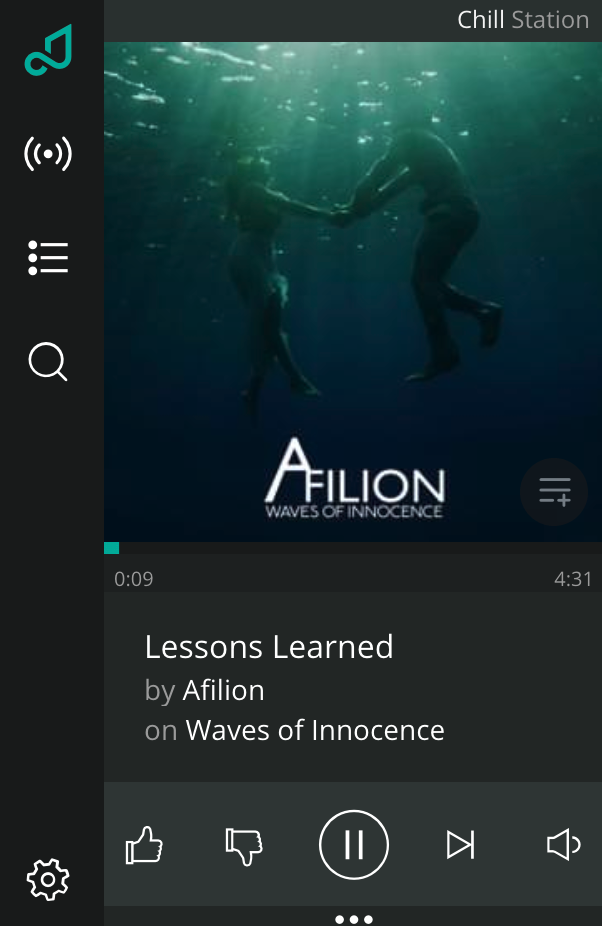Image resolution: width=602 pixels, height=926 pixels.
Task: Skip to the next track
Action: coord(460,845)
